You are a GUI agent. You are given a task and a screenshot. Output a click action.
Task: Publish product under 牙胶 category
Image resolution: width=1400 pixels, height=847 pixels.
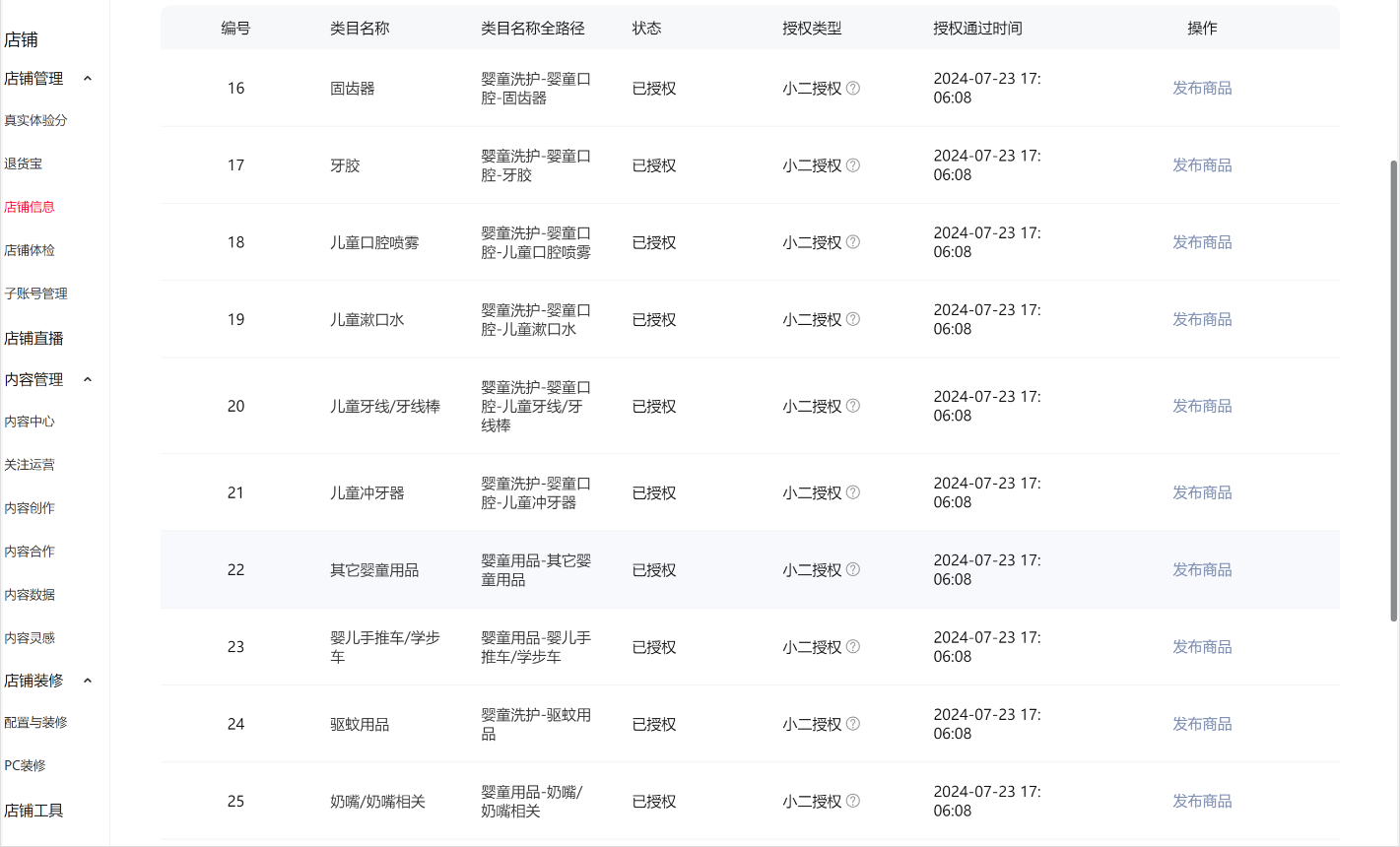click(1202, 165)
